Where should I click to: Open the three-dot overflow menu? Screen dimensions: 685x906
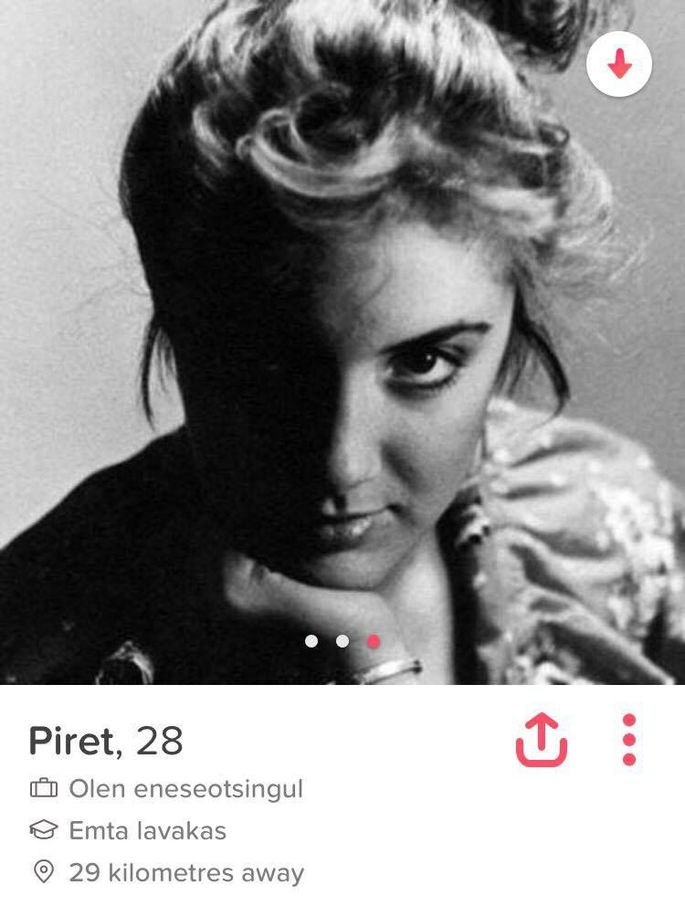(x=629, y=740)
